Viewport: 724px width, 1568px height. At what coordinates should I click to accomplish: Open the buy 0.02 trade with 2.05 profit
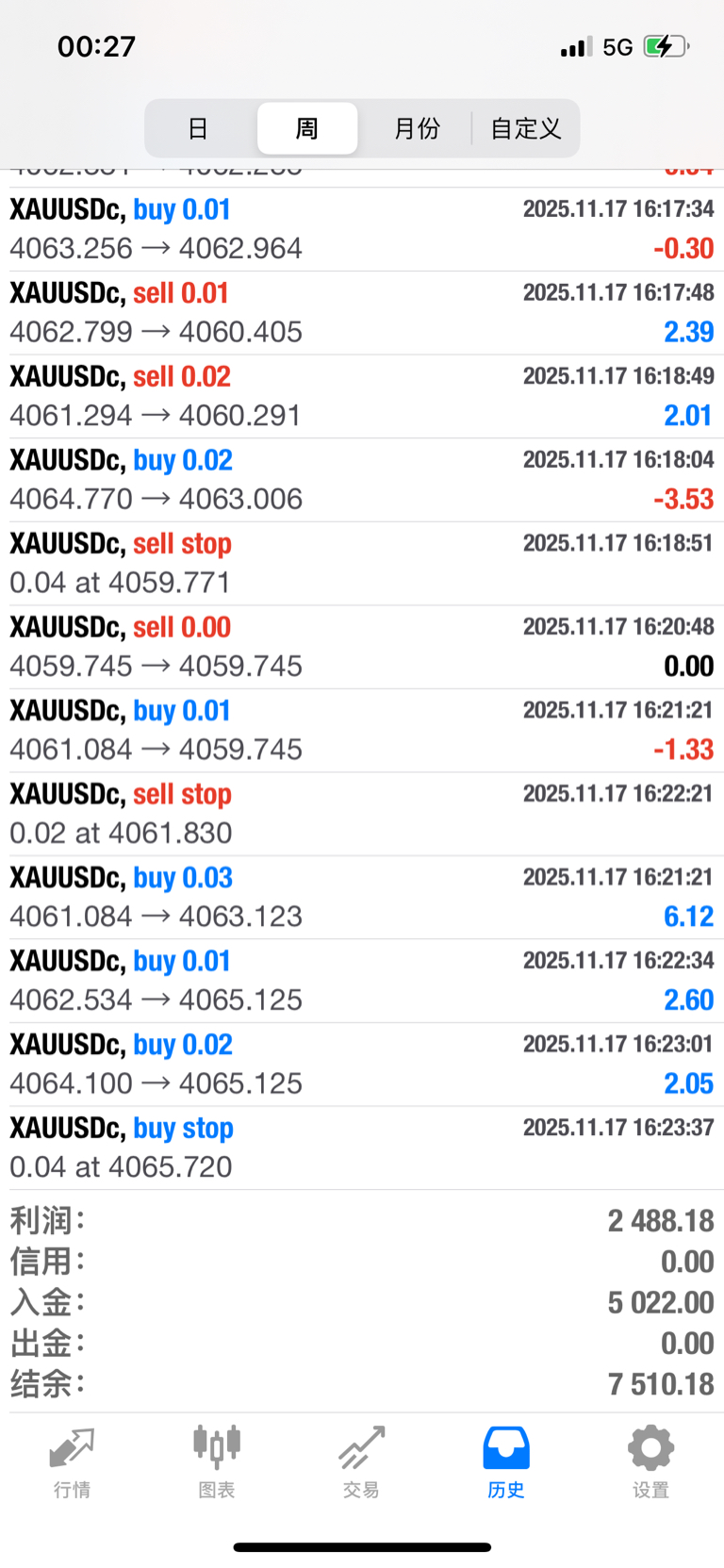[x=362, y=1065]
